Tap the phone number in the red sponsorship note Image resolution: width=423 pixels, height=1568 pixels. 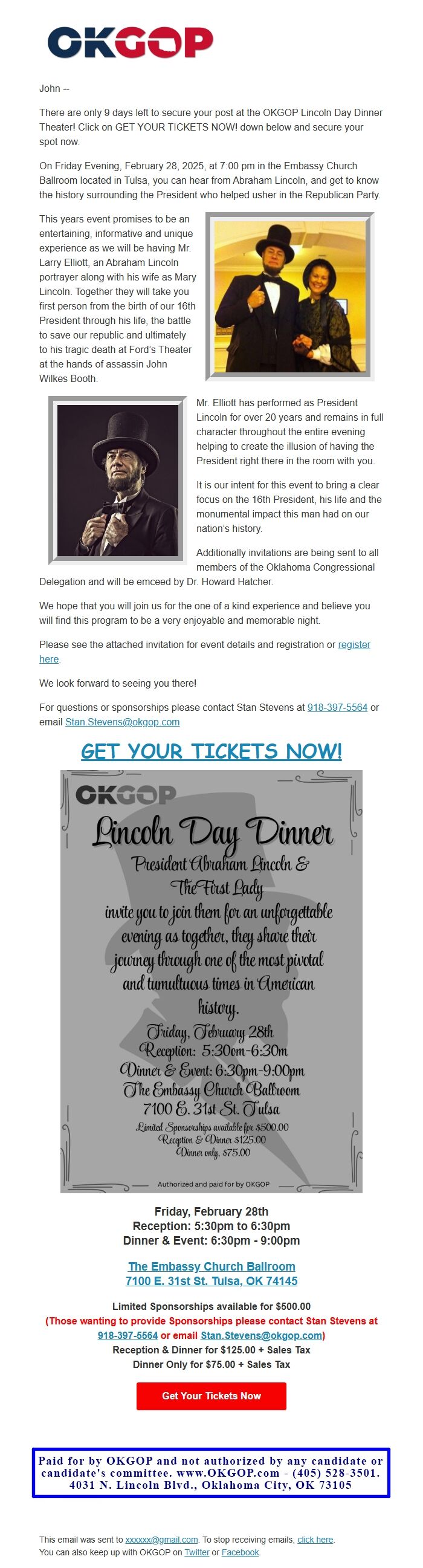(x=128, y=1335)
